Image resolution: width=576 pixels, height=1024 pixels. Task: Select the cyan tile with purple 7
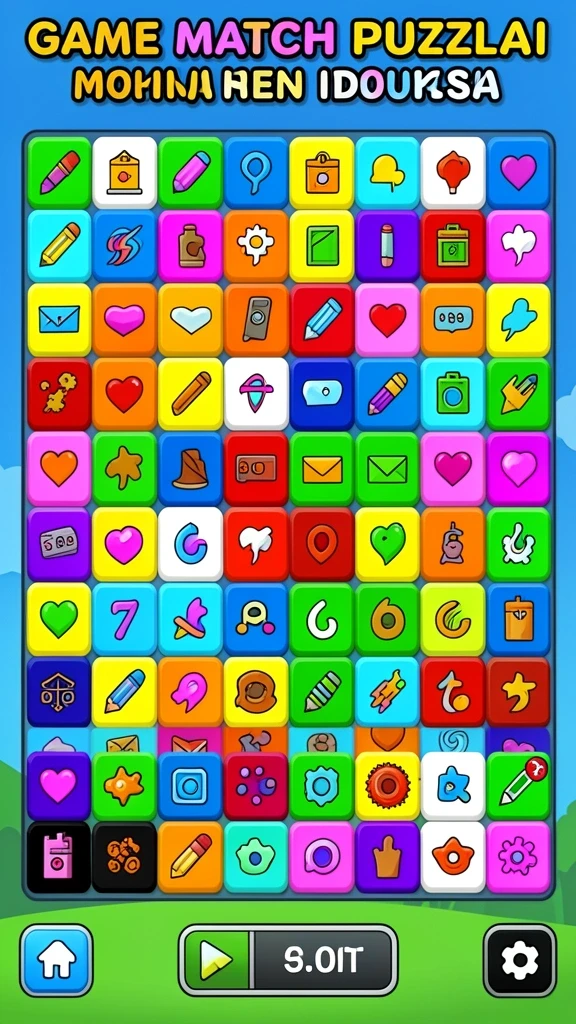point(124,618)
